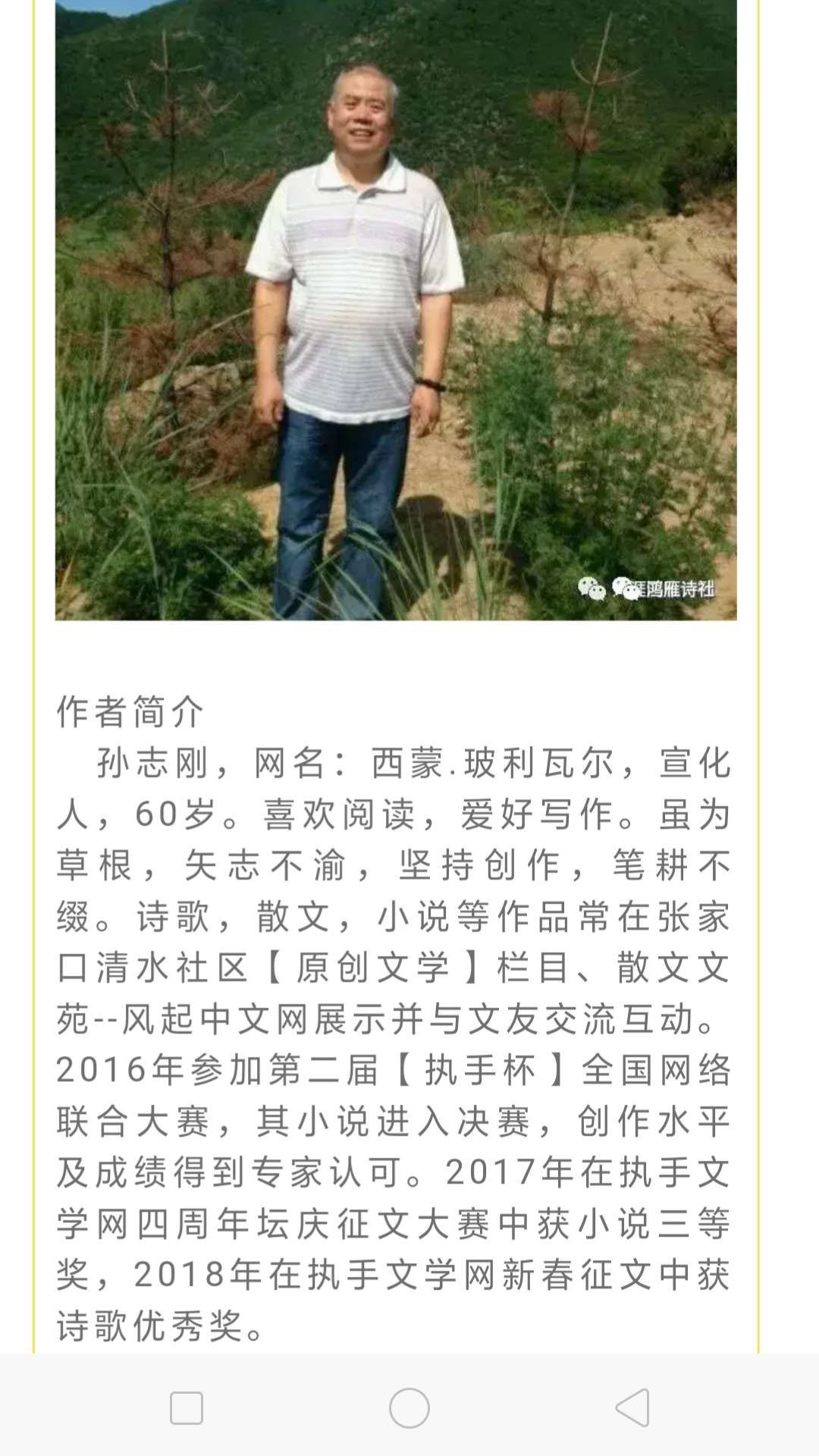
Task: Open the author's photo in full view
Action: 395,309
